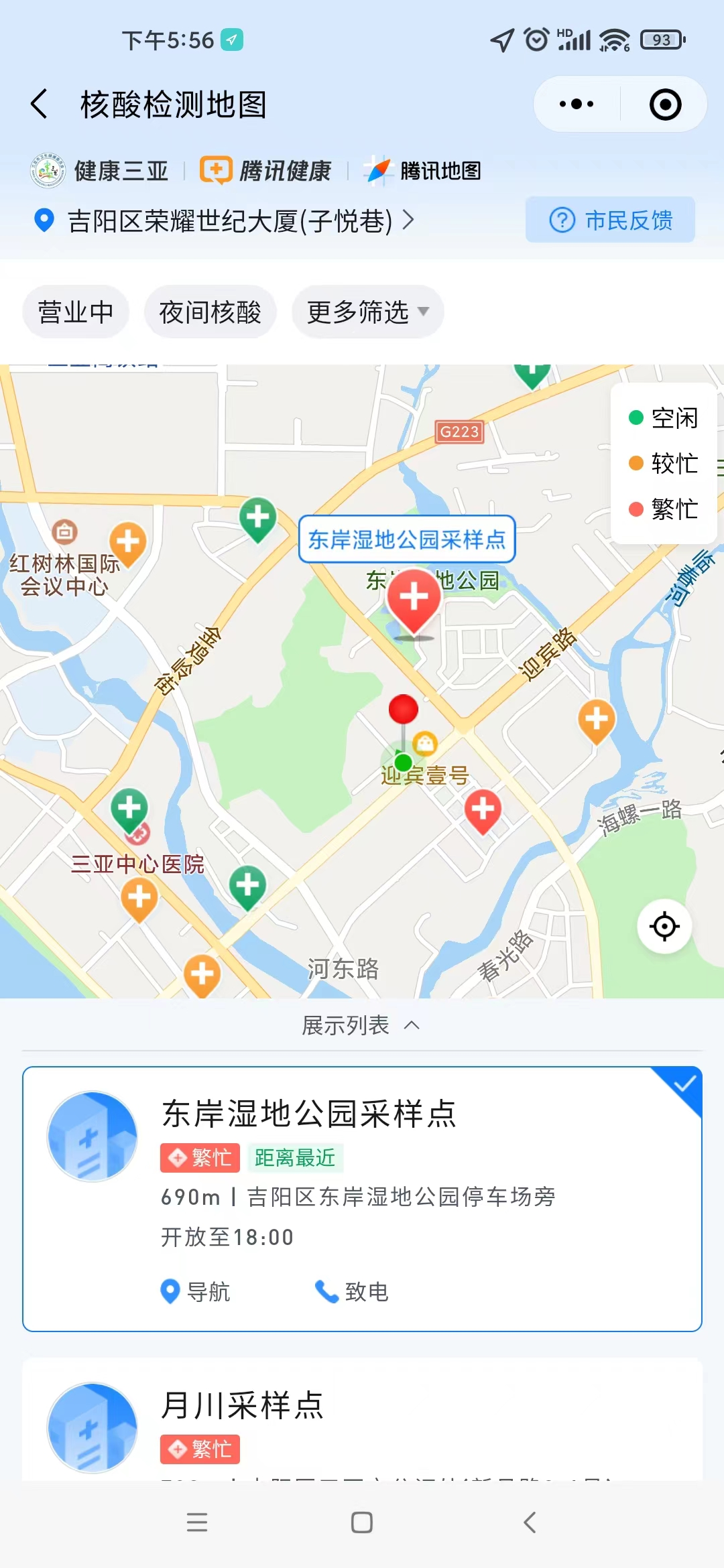Image resolution: width=724 pixels, height=1568 pixels.
Task: Start 导航 to 东岸湿地公园采样点
Action: pyautogui.click(x=196, y=1291)
